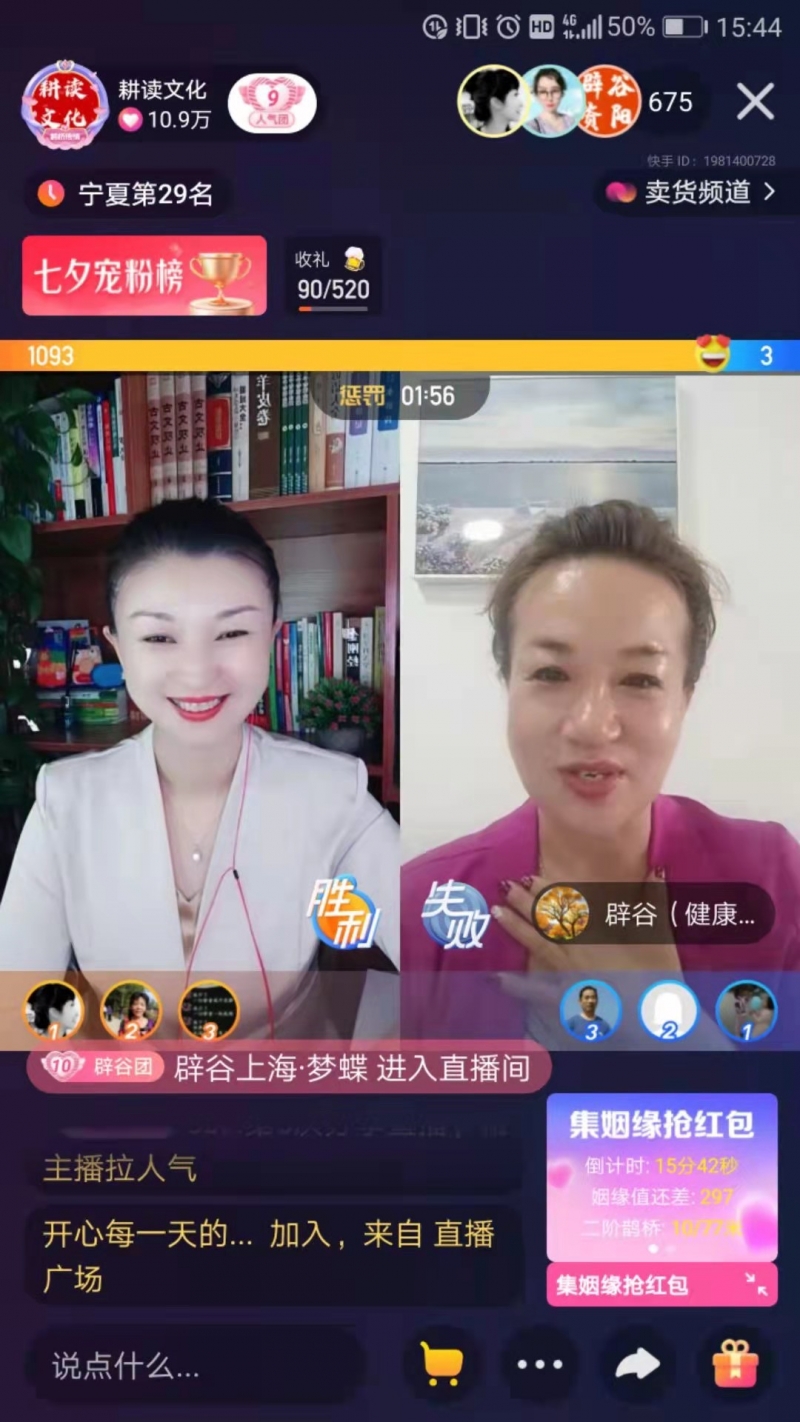Open 宁夏第29名 ranking
The image size is (800, 1422).
pos(128,194)
